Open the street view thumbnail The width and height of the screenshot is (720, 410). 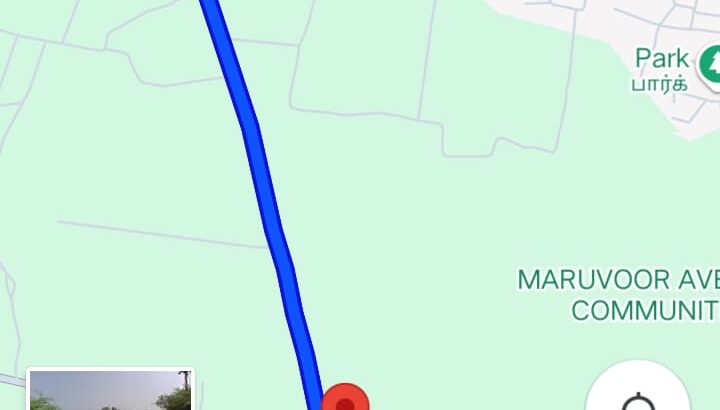tap(110, 391)
